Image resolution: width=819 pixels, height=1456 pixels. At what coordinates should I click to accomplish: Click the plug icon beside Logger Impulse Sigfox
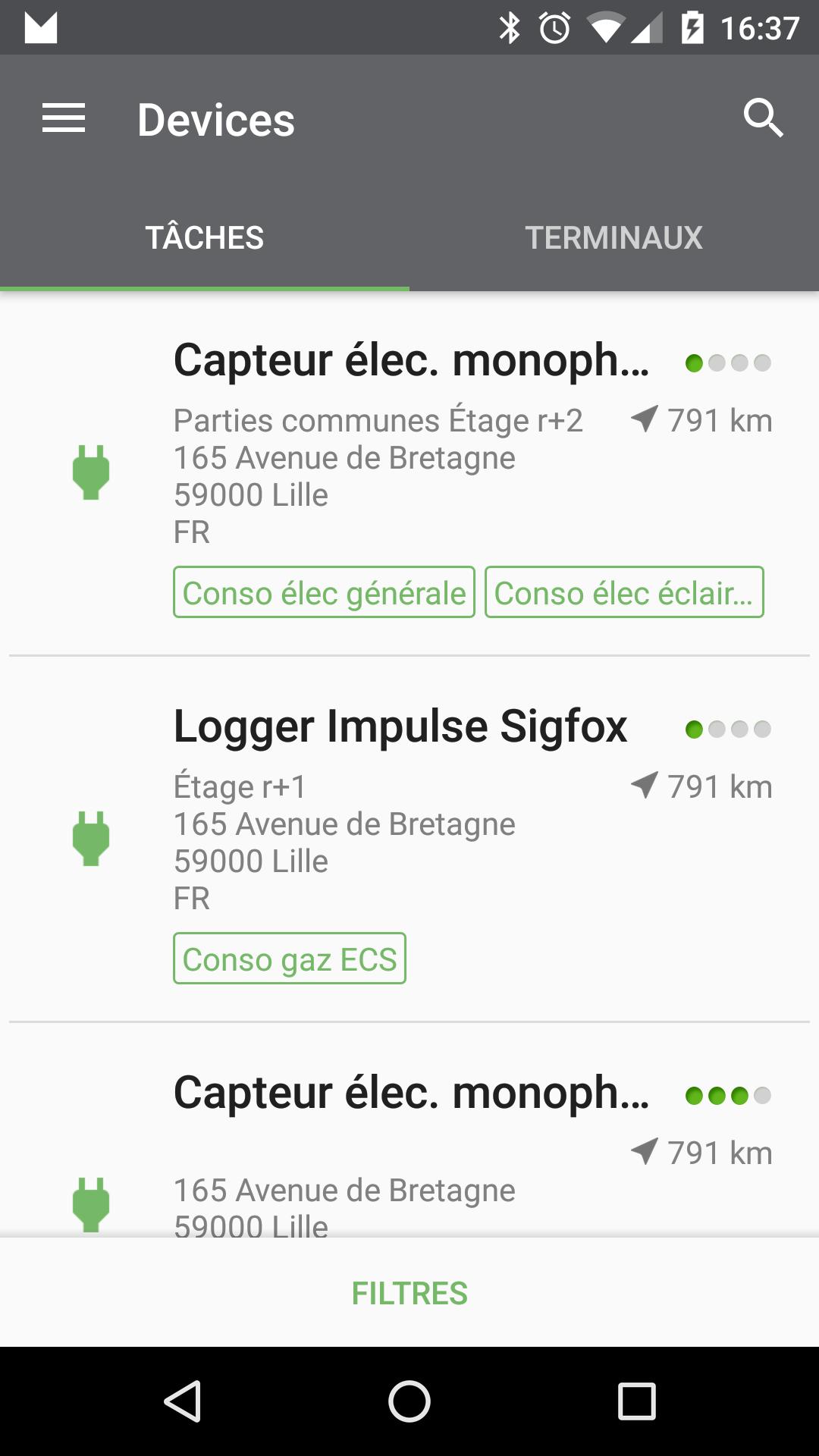[91, 838]
